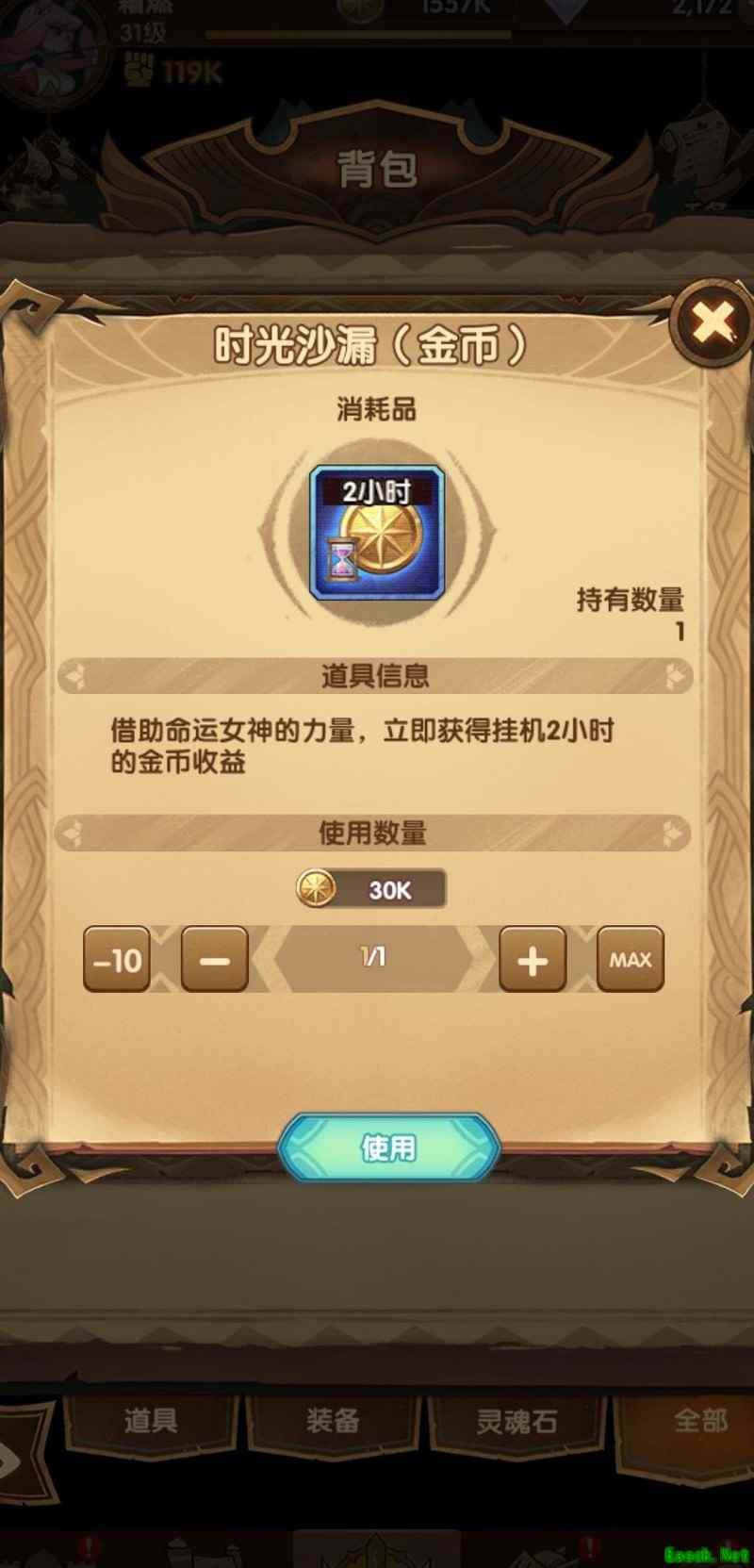Image resolution: width=754 pixels, height=1568 pixels.
Task: Increase use quantity with plus button
Action: (533, 959)
